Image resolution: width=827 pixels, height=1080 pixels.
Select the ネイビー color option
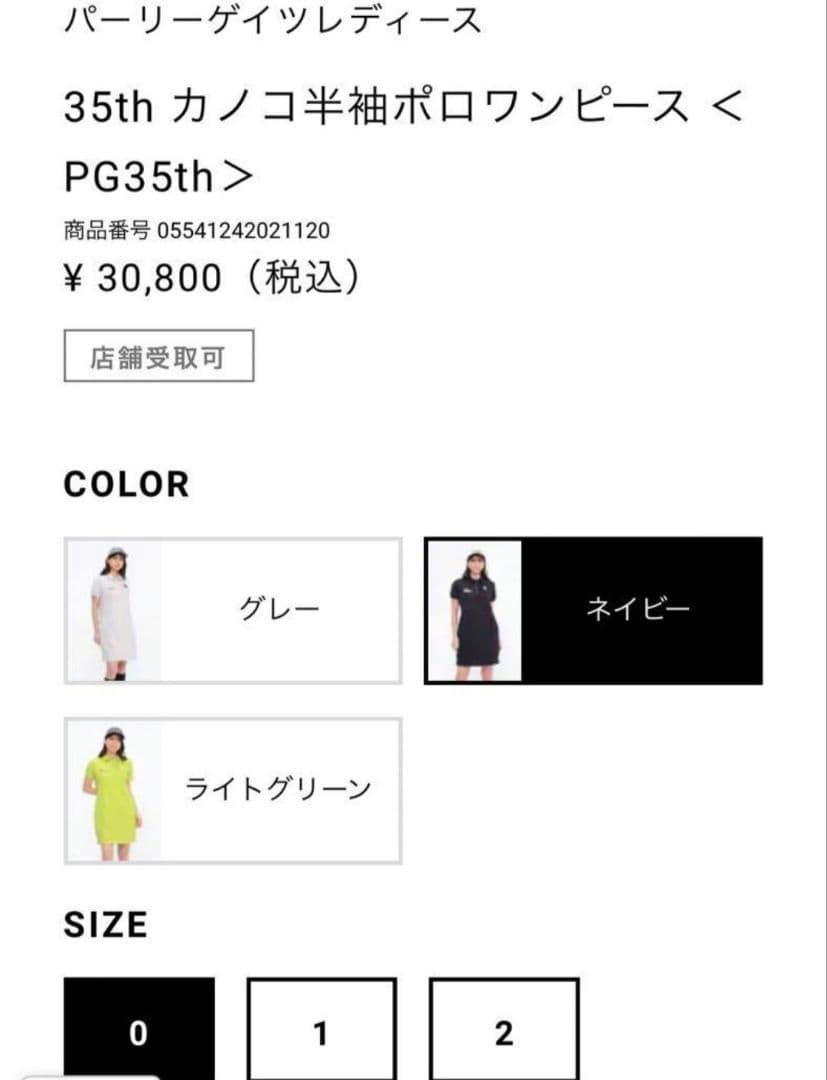click(593, 610)
